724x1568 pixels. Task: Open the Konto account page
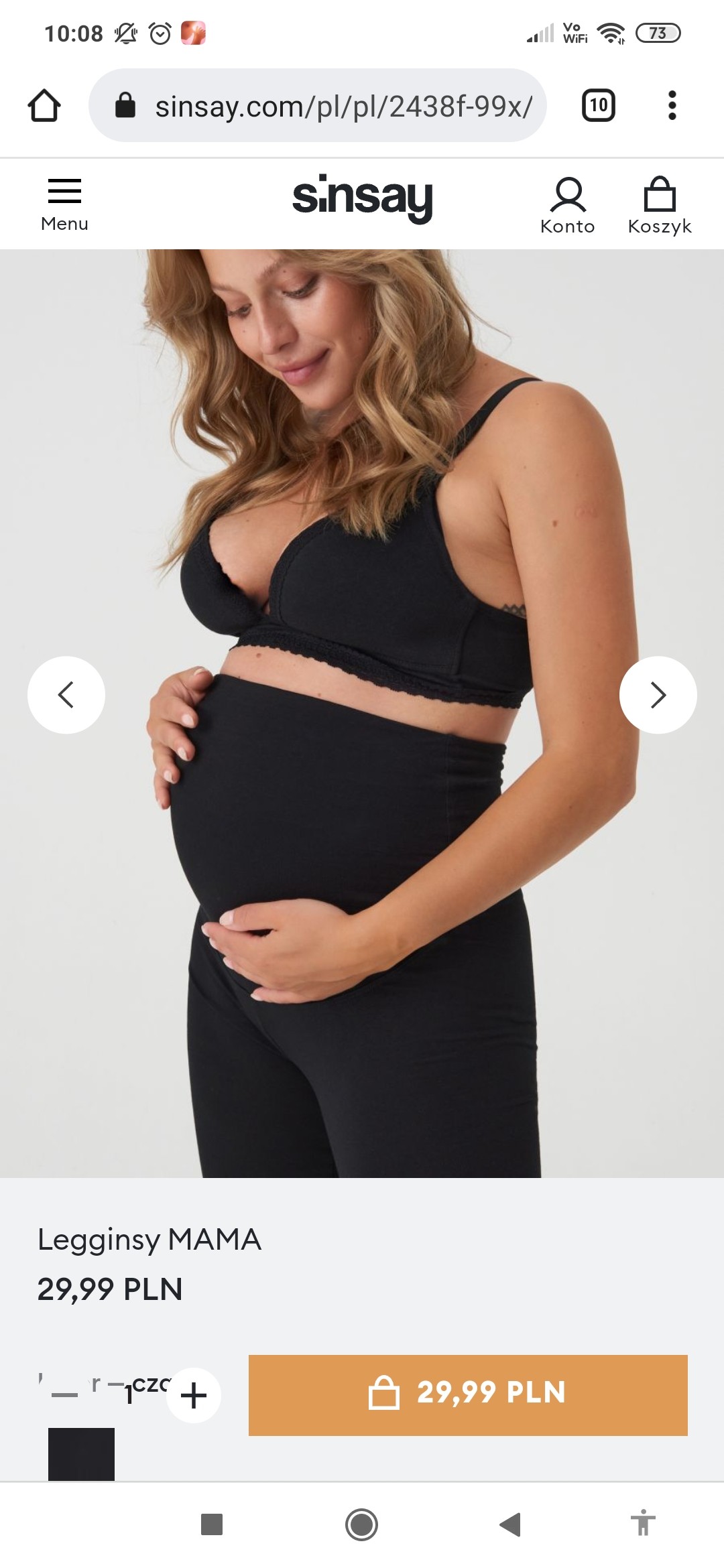pos(567,205)
